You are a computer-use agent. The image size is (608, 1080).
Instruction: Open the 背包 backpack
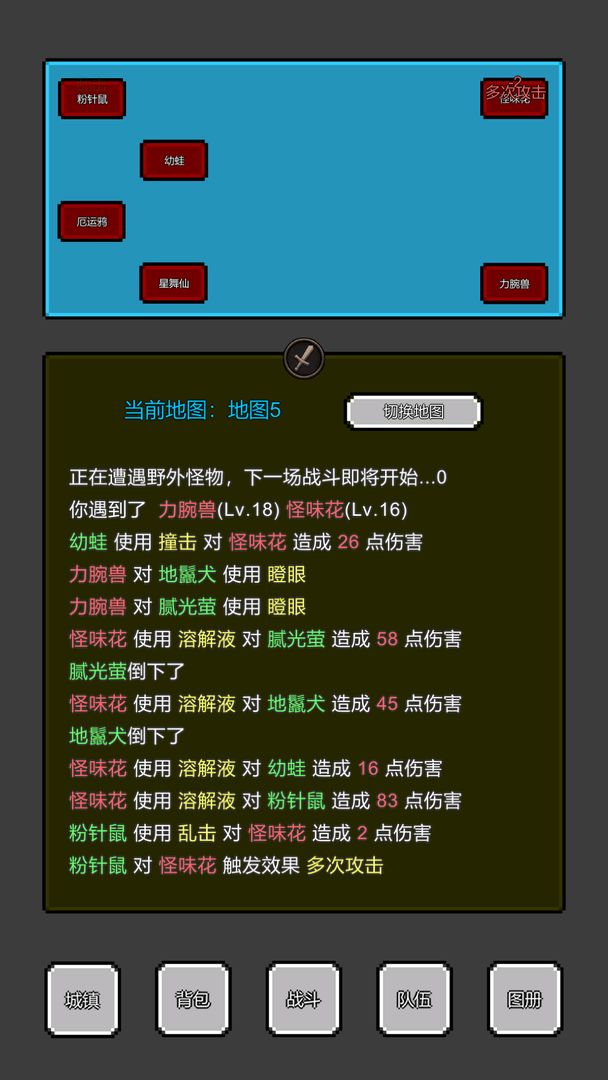click(193, 999)
